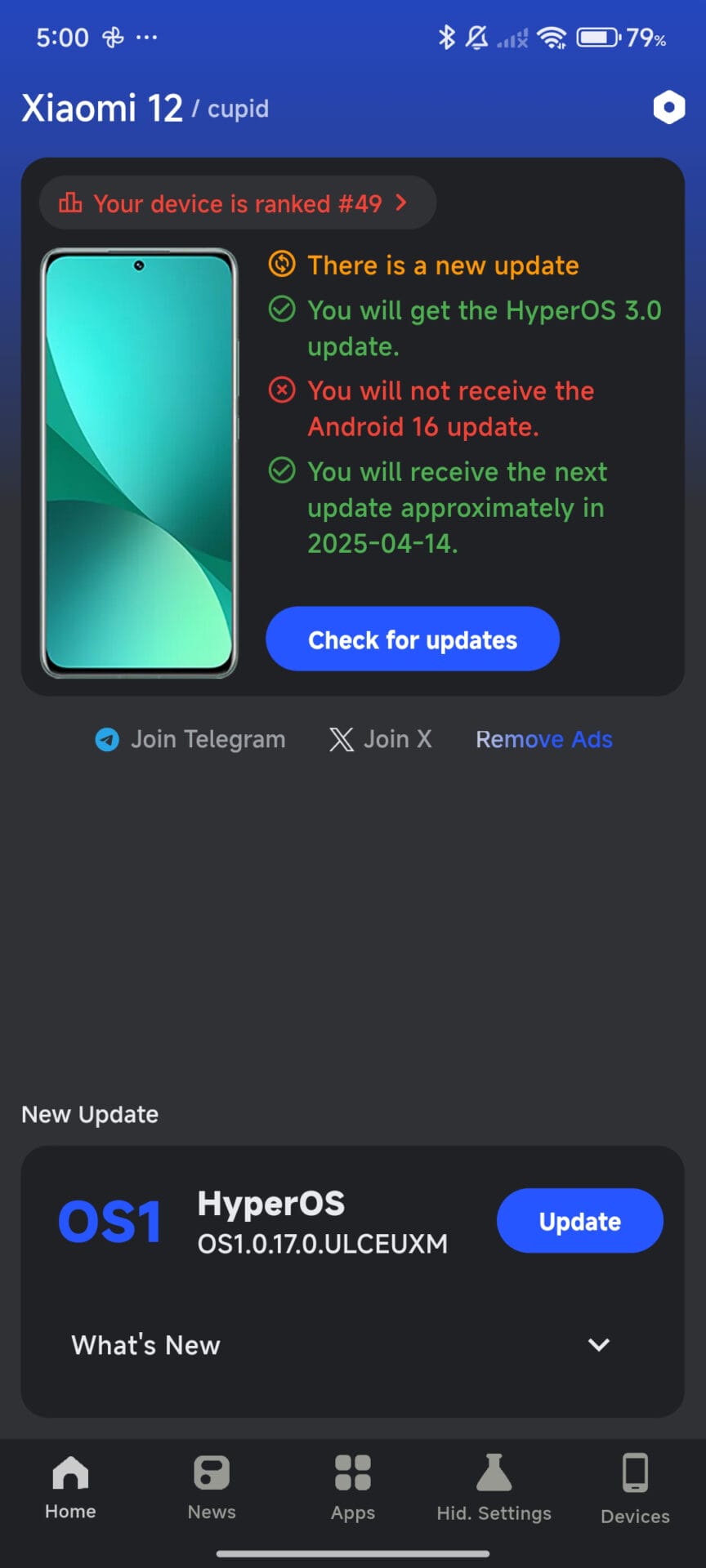Switch to the News tab
The image size is (706, 1568).
coord(212,1487)
